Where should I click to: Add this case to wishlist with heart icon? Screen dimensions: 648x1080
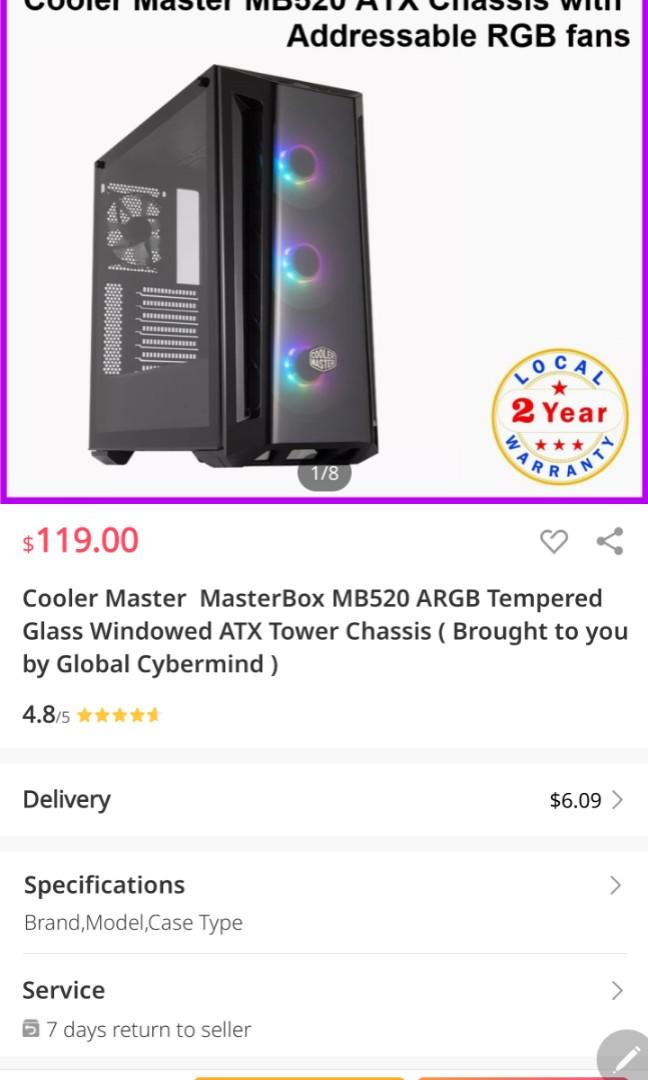click(553, 541)
